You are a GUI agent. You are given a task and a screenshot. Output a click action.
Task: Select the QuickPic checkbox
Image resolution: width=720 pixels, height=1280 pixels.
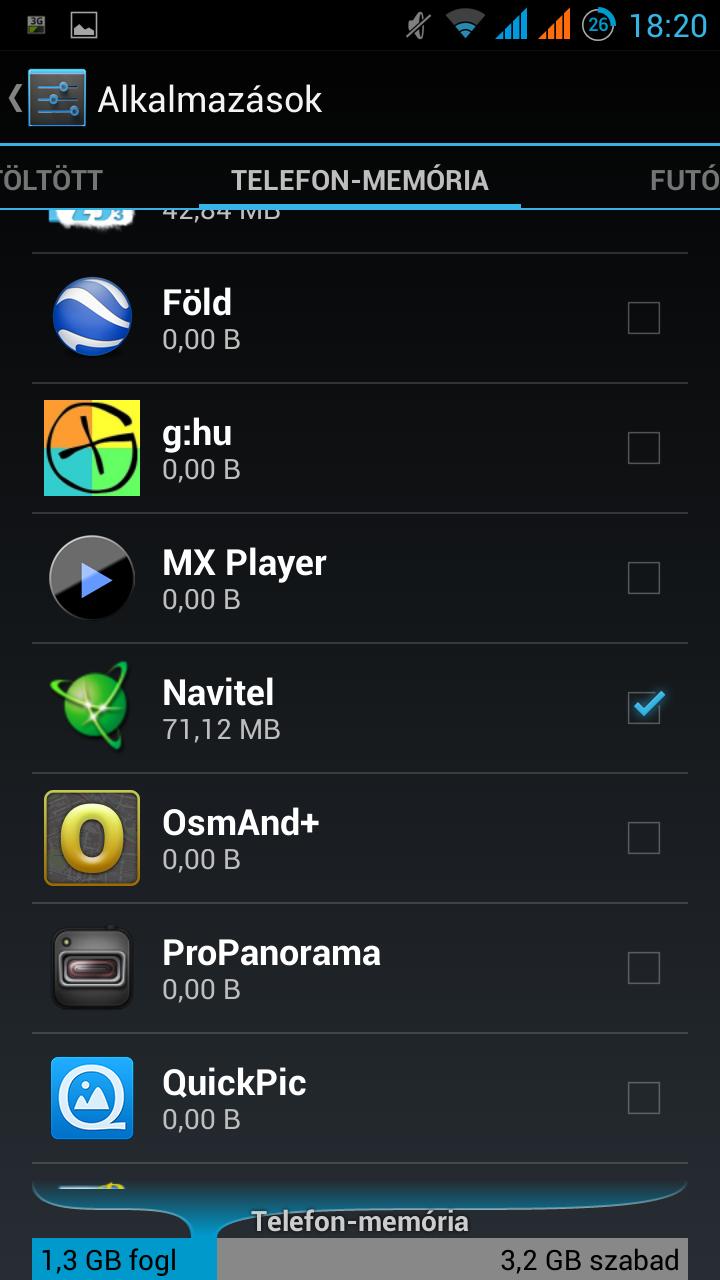(643, 1098)
